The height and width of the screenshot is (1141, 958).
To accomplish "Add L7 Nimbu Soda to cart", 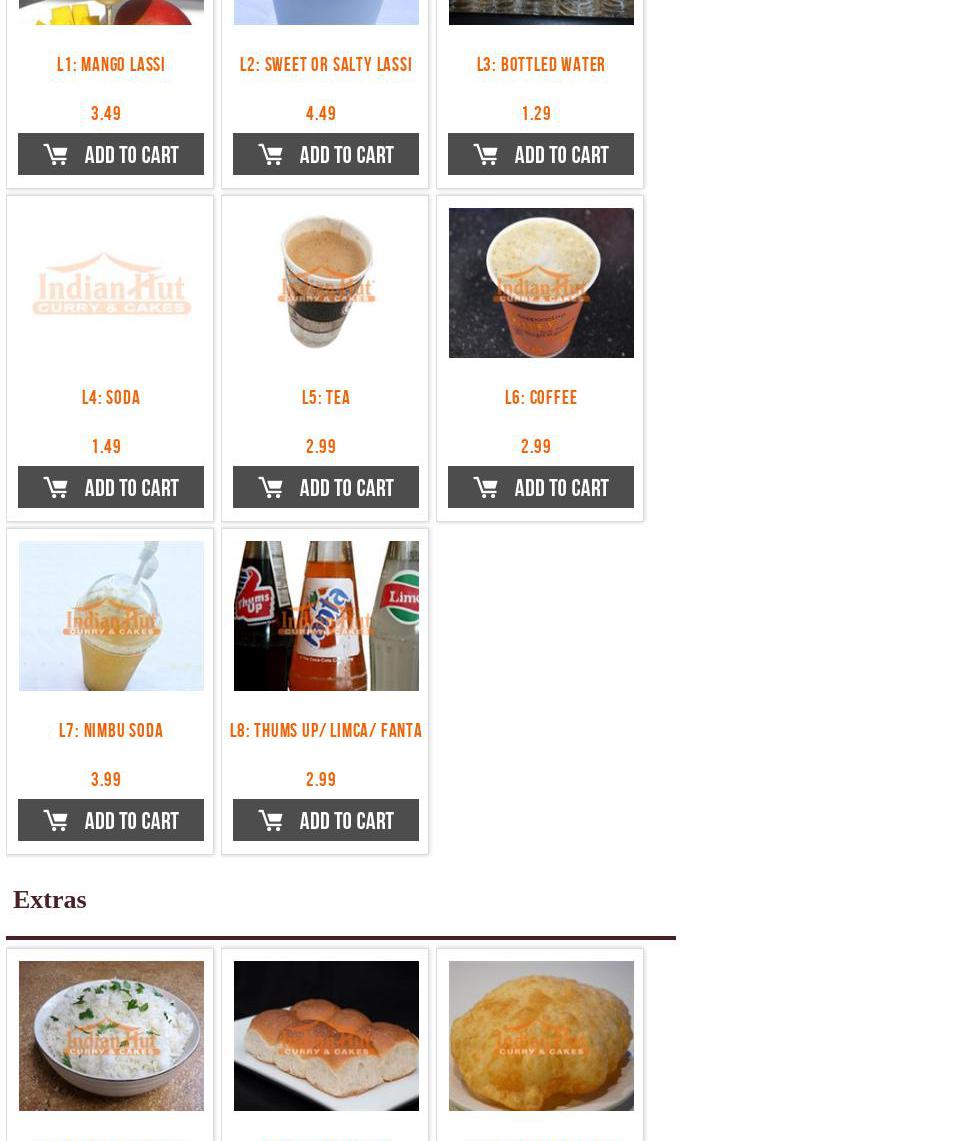I will 111,821.
